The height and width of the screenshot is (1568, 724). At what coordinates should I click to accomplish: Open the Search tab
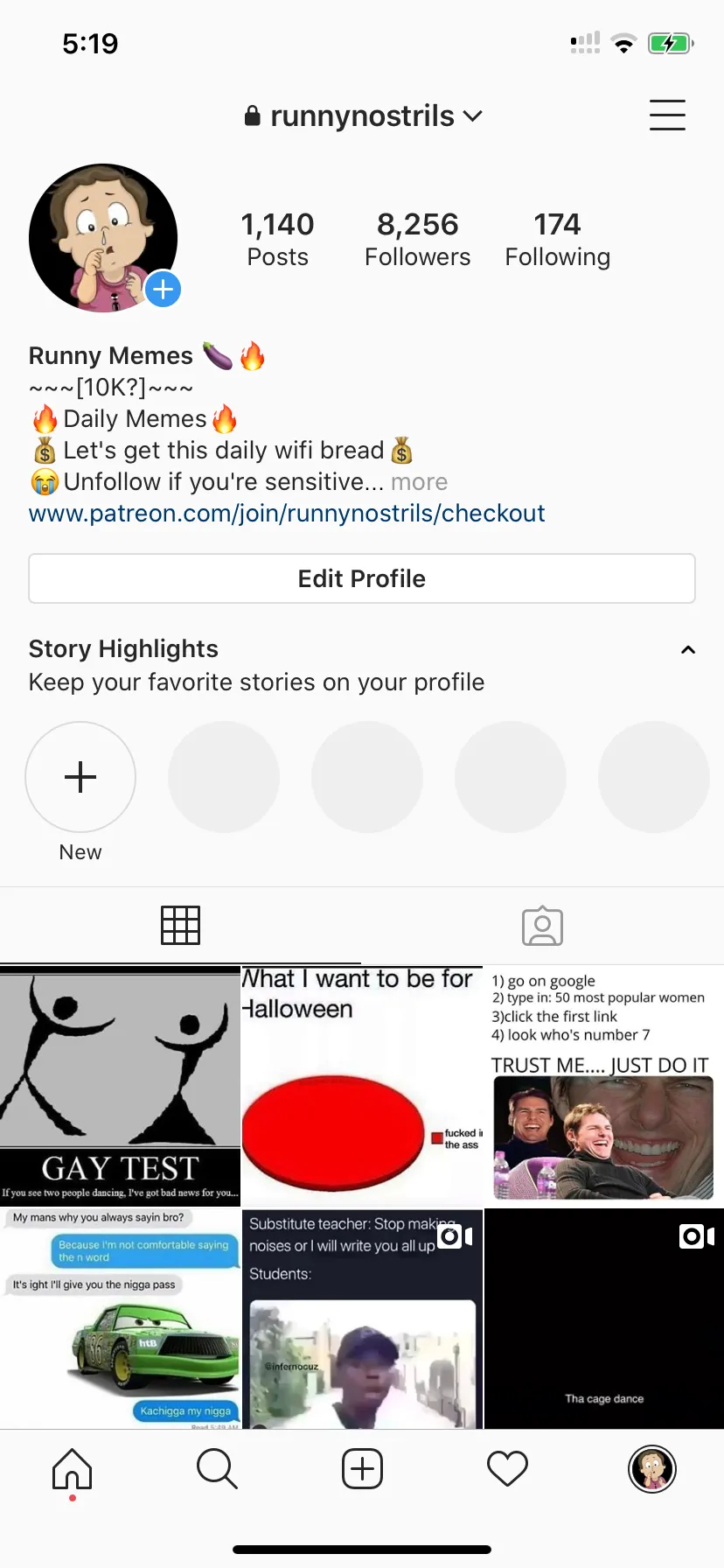[x=217, y=1469]
